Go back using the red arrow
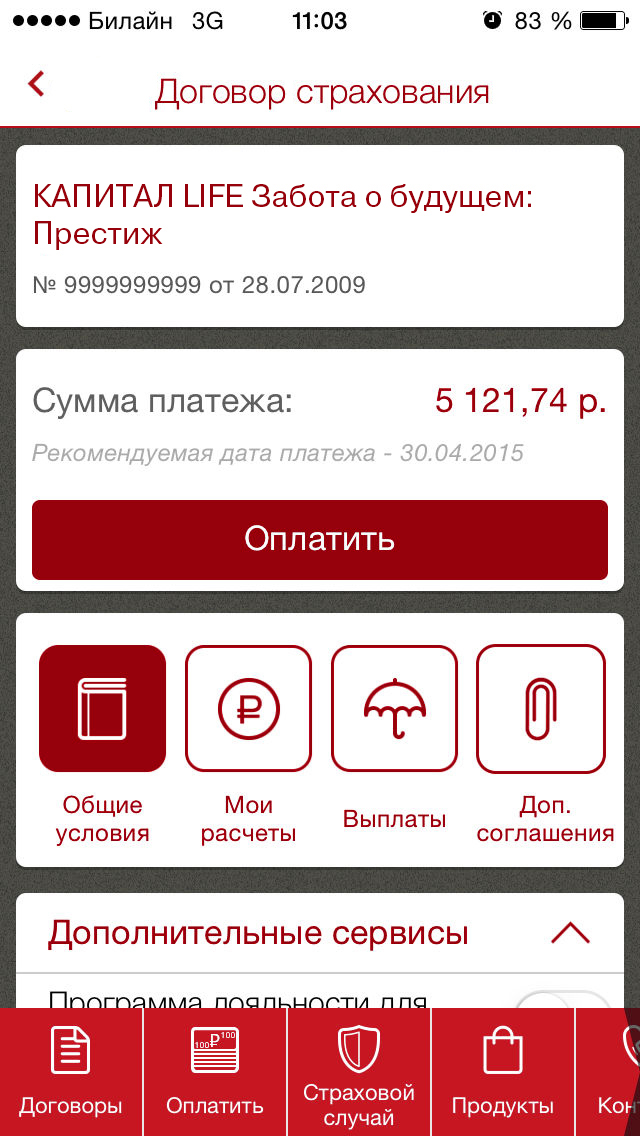640x1136 pixels. tap(36, 84)
